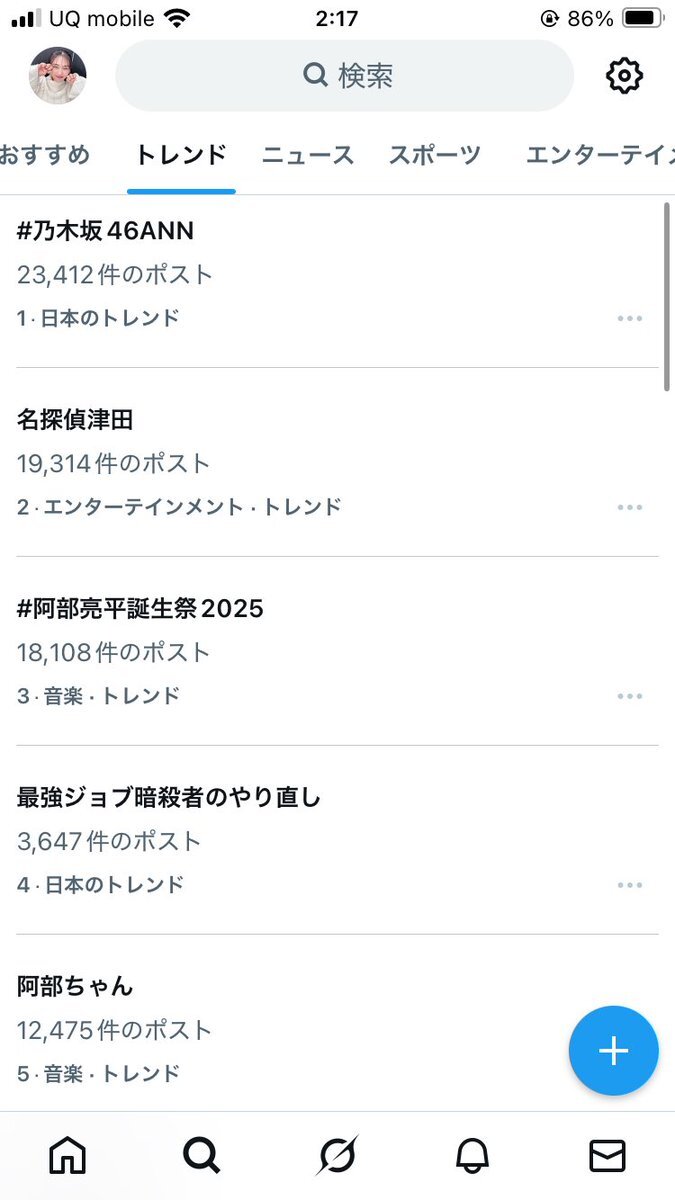This screenshot has width=675, height=1200.
Task: Show more options for #阿部亮平誕生祭2025
Action: coord(630,696)
